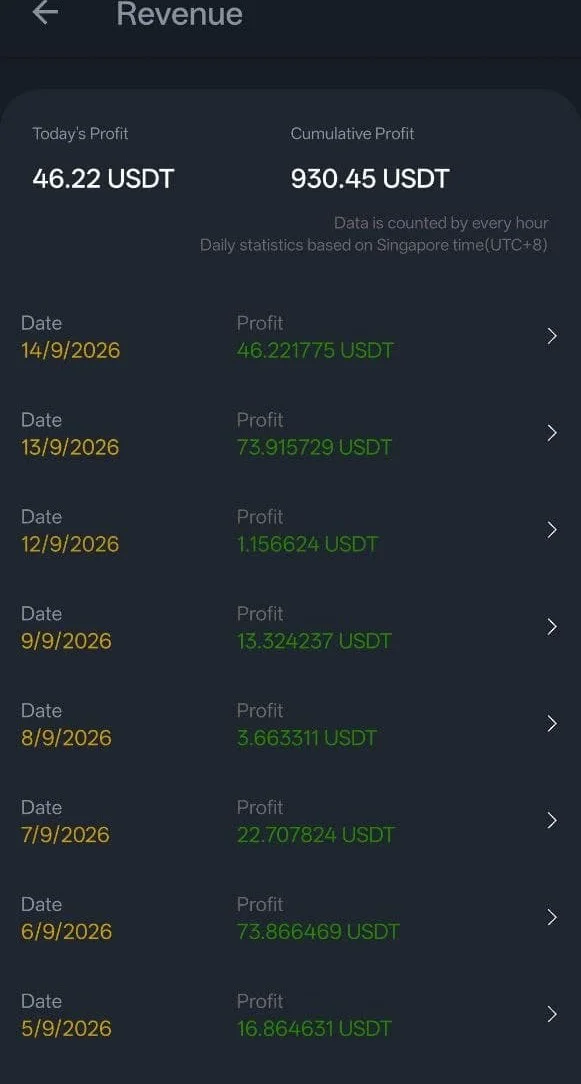Open the 8/9/2026 profit row
The height and width of the screenshot is (1084, 581).
pyautogui.click(x=290, y=724)
